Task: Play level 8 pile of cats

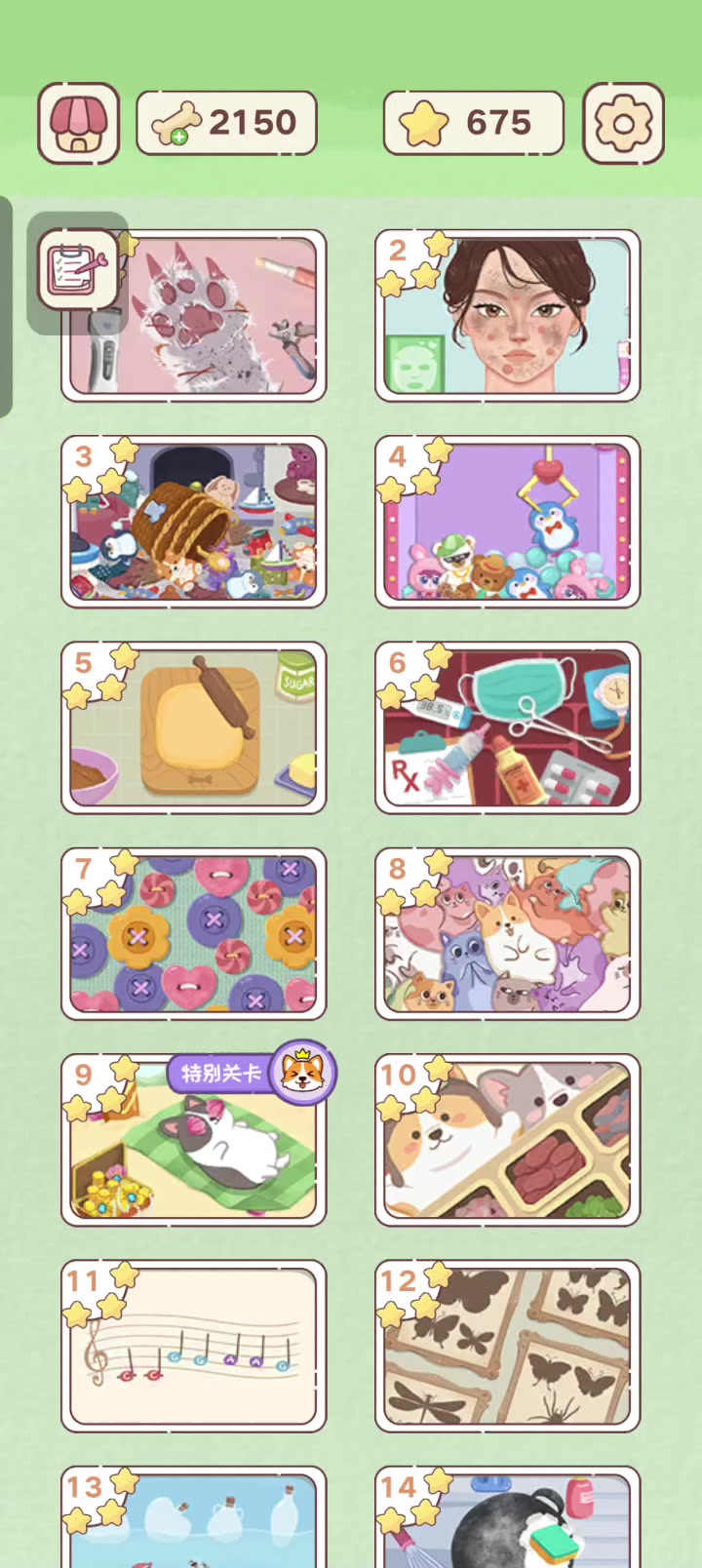Action: (x=507, y=933)
